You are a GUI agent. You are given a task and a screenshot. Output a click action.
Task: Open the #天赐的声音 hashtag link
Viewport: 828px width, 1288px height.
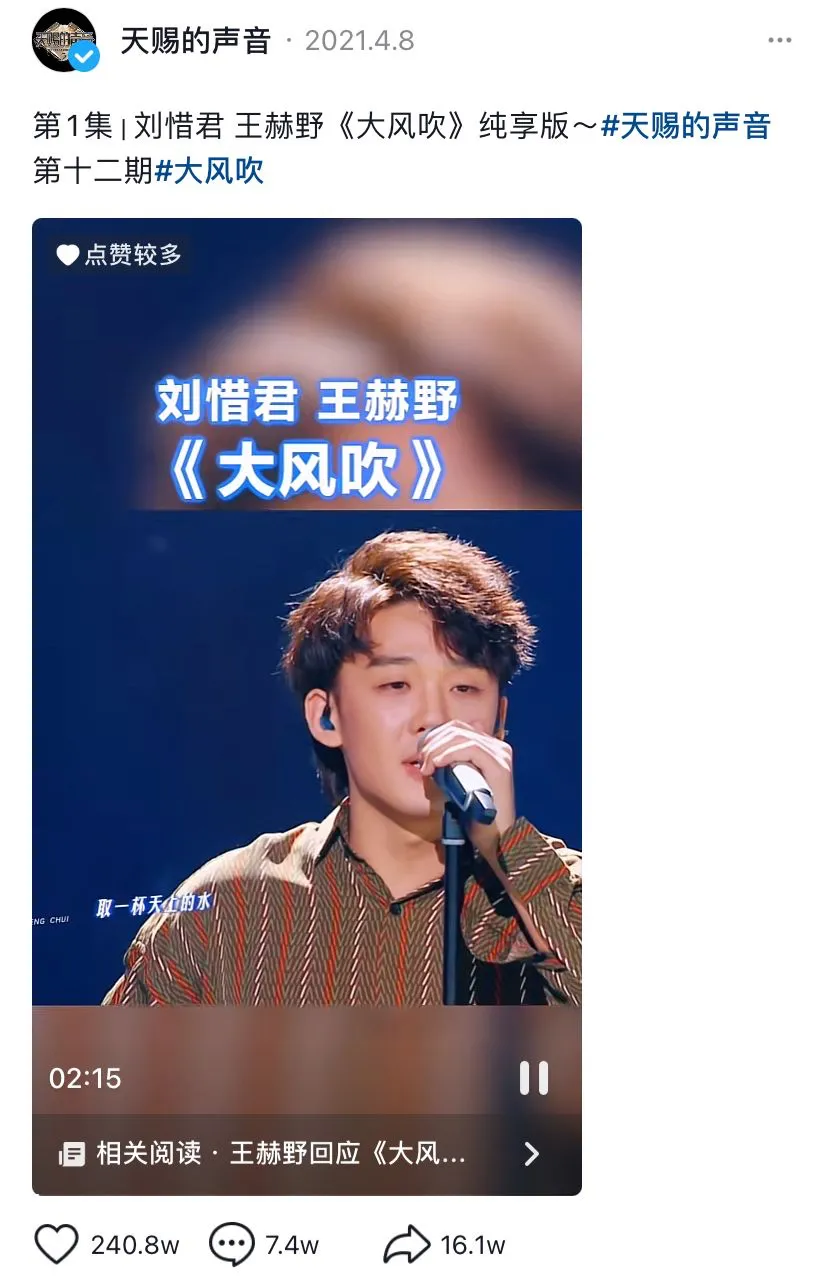tap(685, 127)
